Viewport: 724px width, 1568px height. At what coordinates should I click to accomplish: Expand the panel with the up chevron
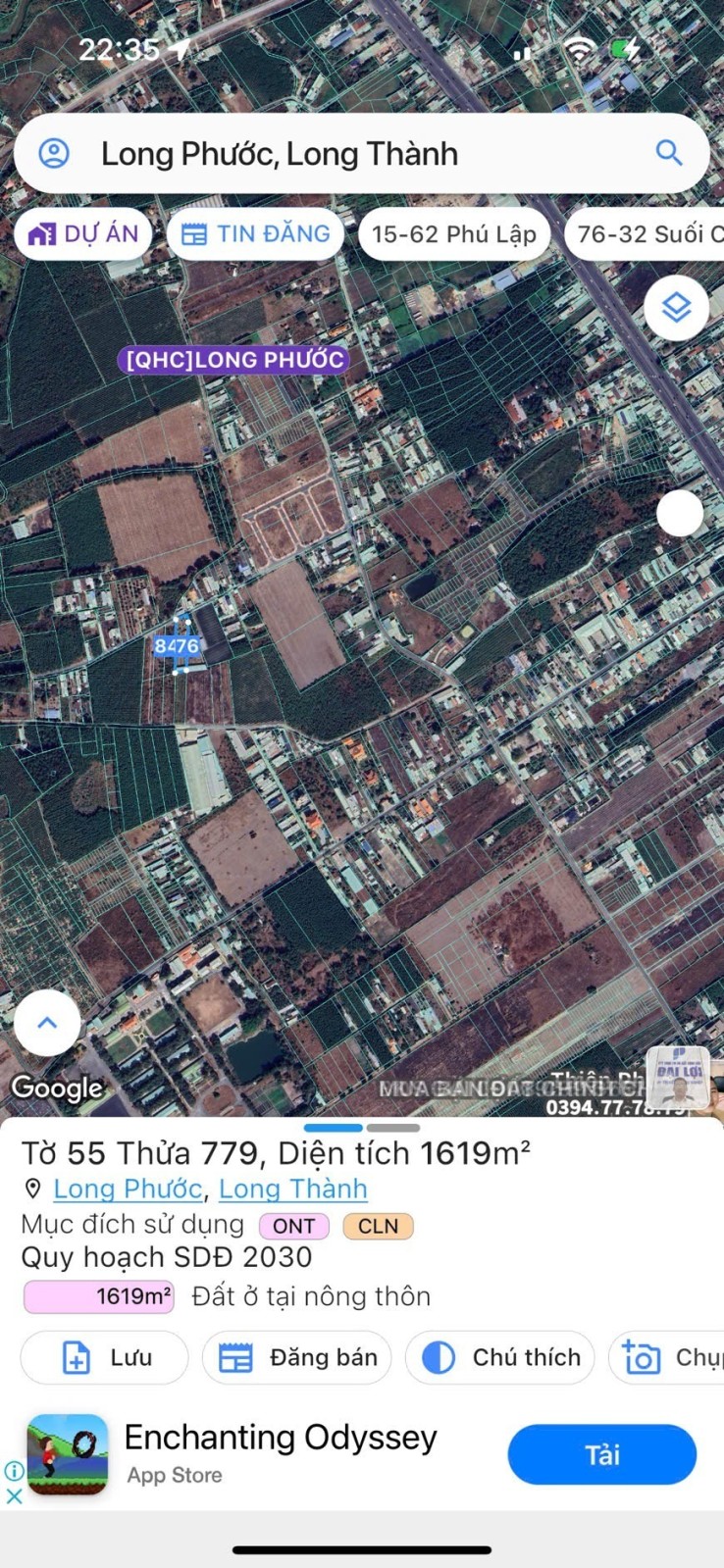click(47, 1023)
